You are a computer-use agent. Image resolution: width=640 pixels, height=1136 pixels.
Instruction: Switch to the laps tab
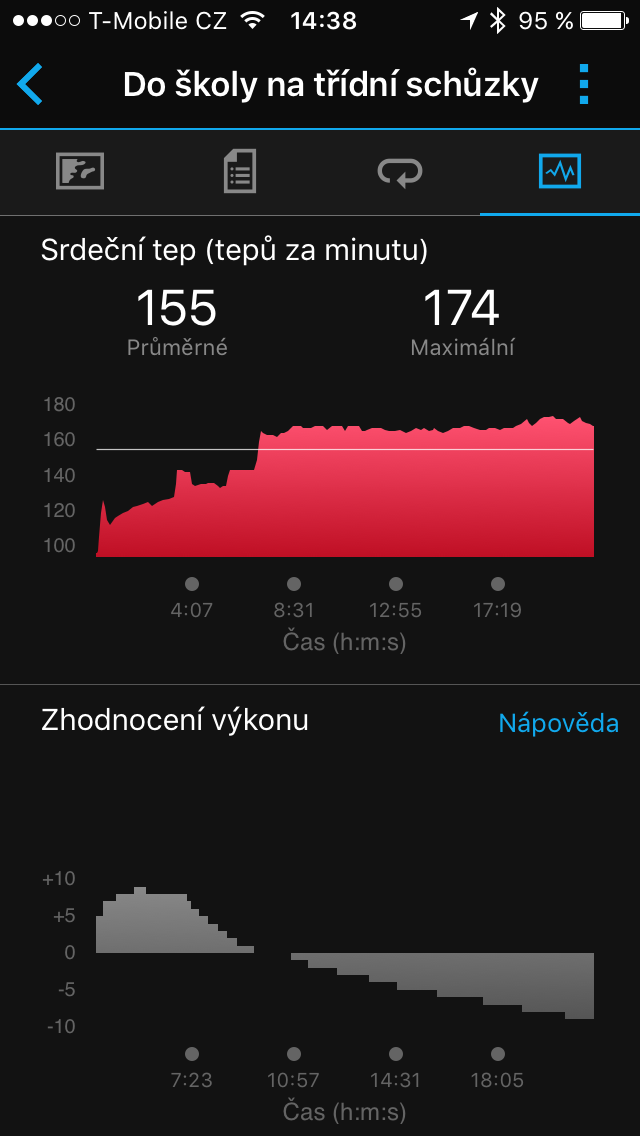coord(399,172)
